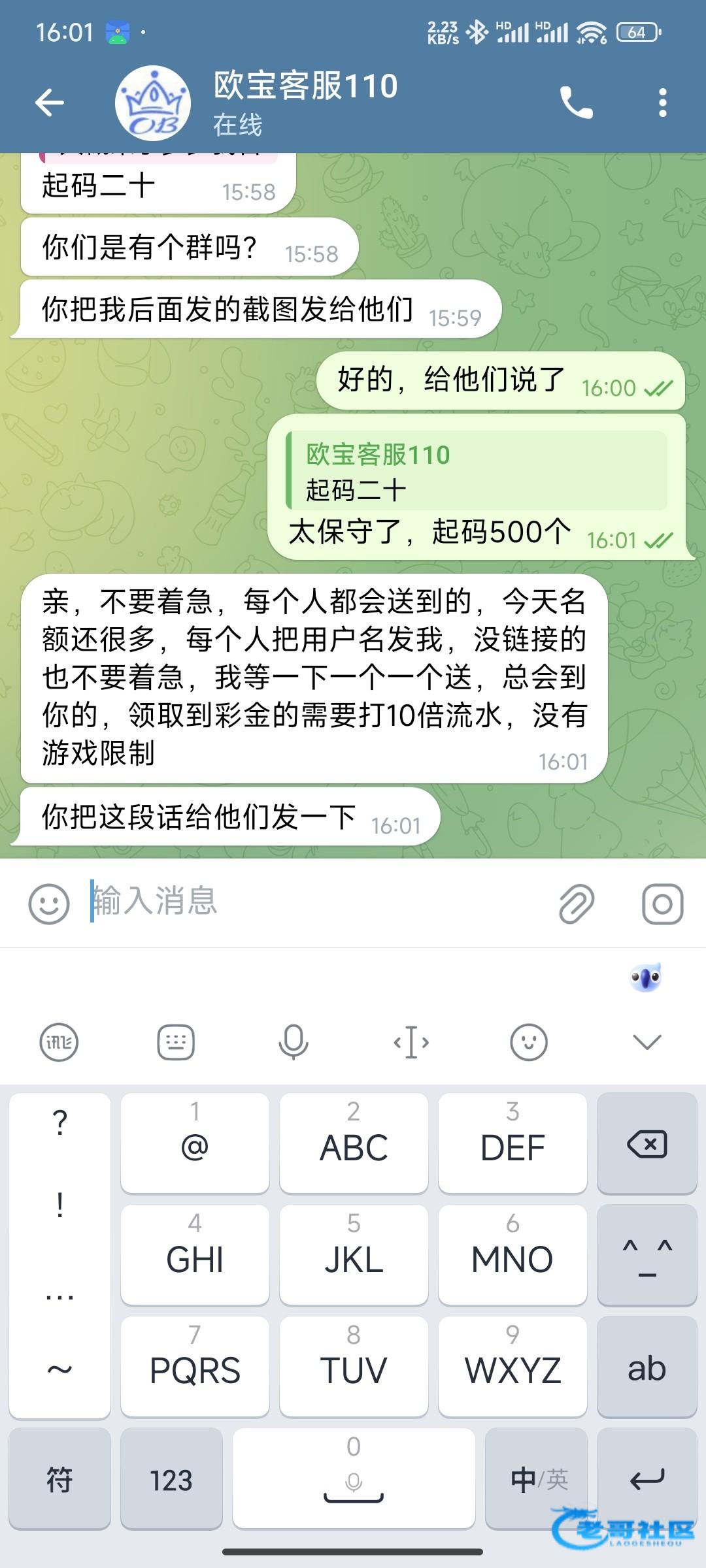Screen dimensions: 706x1568
Task: Tap the cursor move tool on keyboard
Action: click(411, 1041)
